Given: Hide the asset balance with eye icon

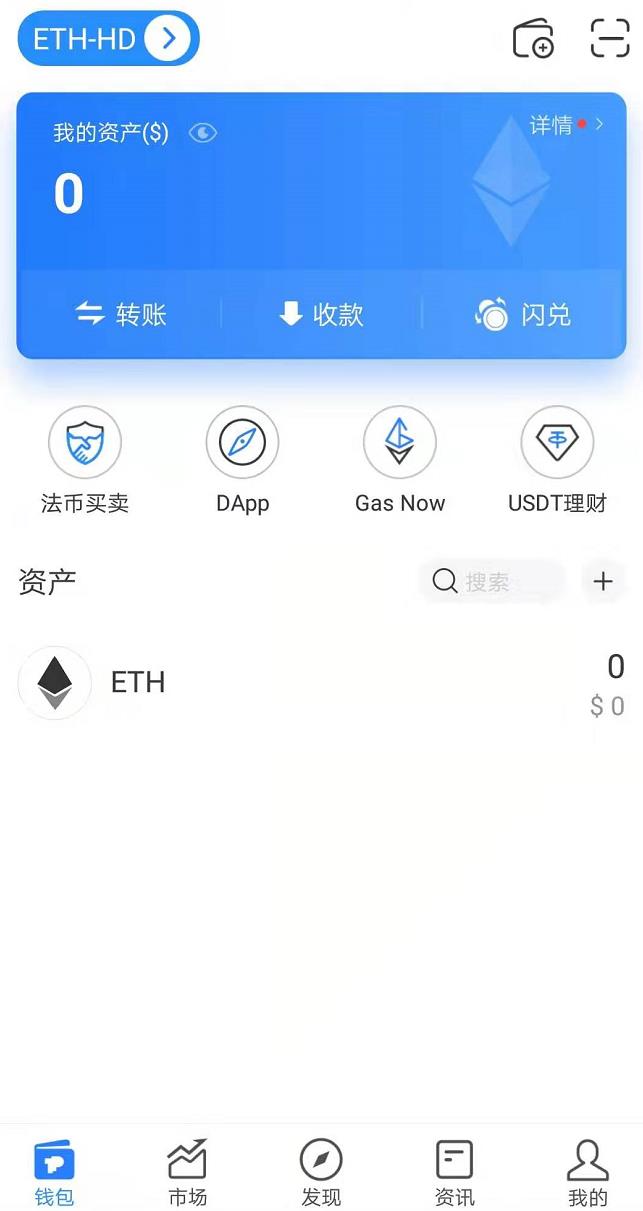Looking at the screenshot, I should pos(203,133).
